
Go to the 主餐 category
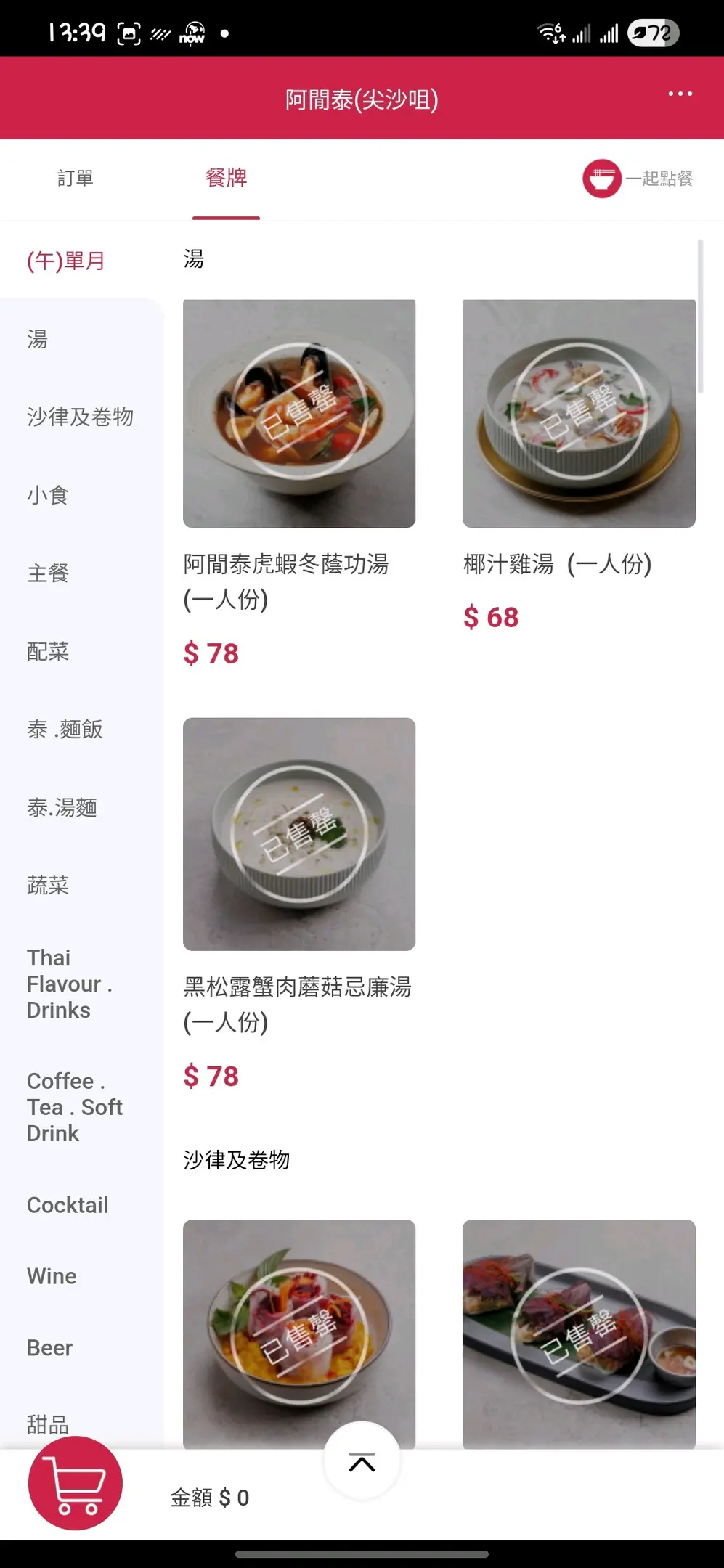coord(48,573)
